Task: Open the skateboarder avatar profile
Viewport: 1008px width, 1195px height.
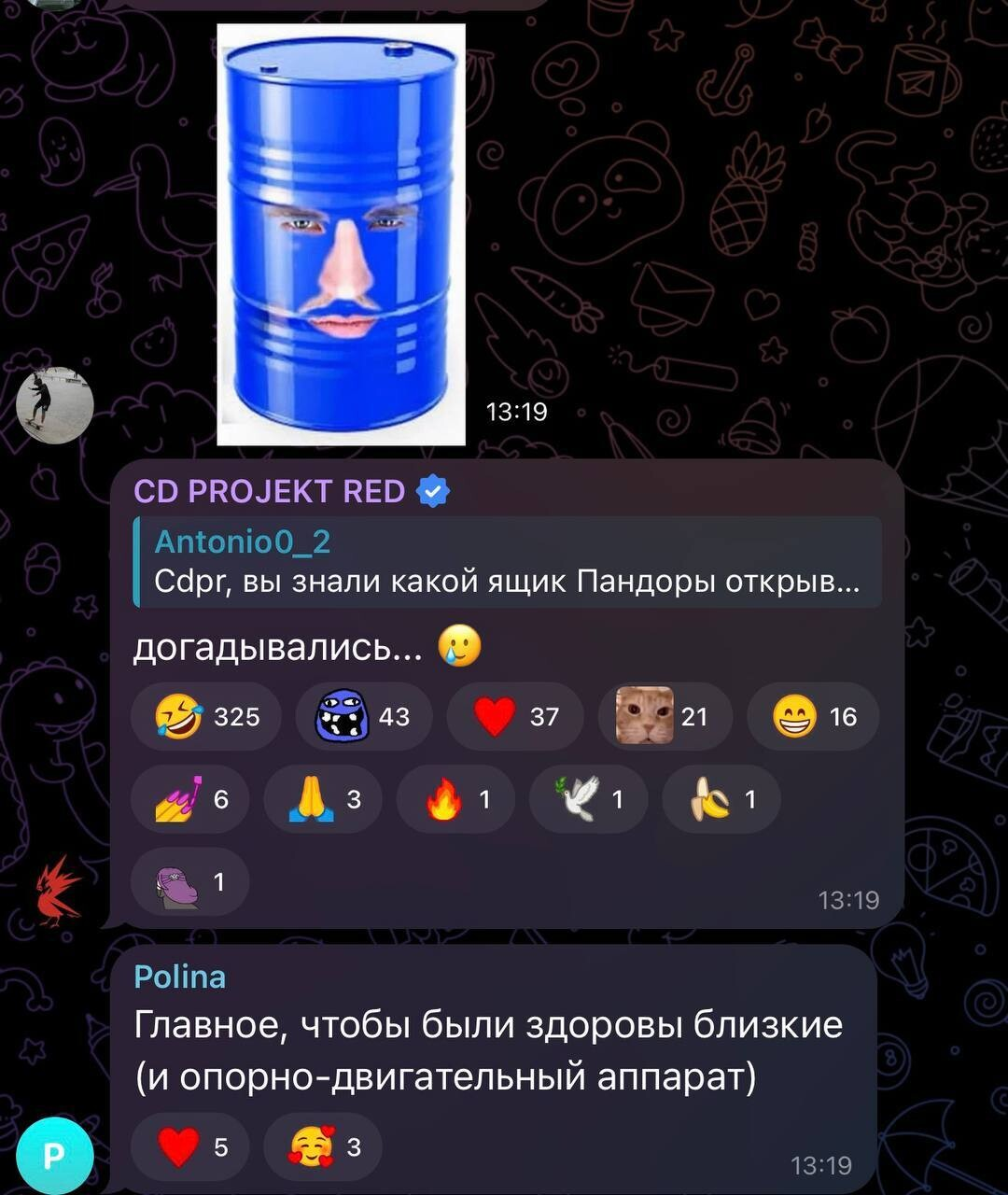Action: click(x=55, y=405)
